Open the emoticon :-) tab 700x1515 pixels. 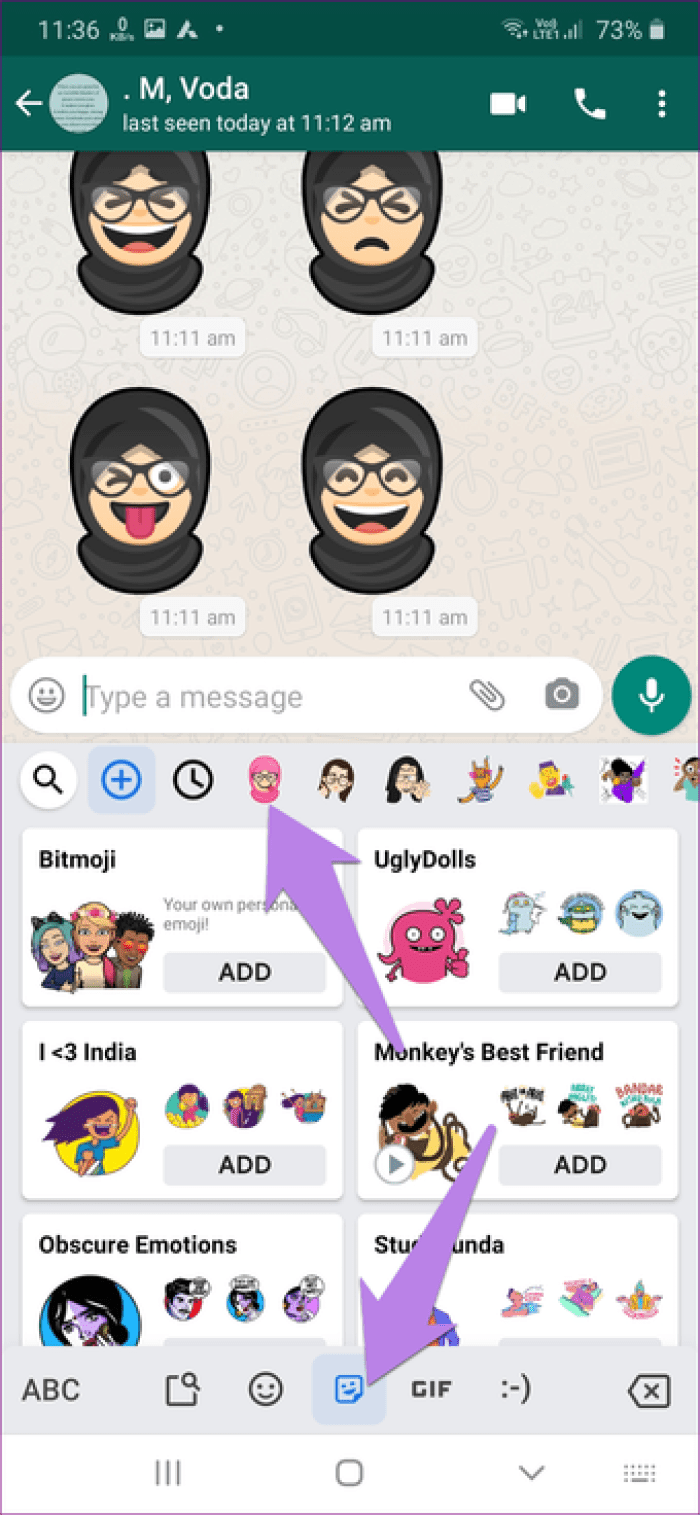(516, 1390)
